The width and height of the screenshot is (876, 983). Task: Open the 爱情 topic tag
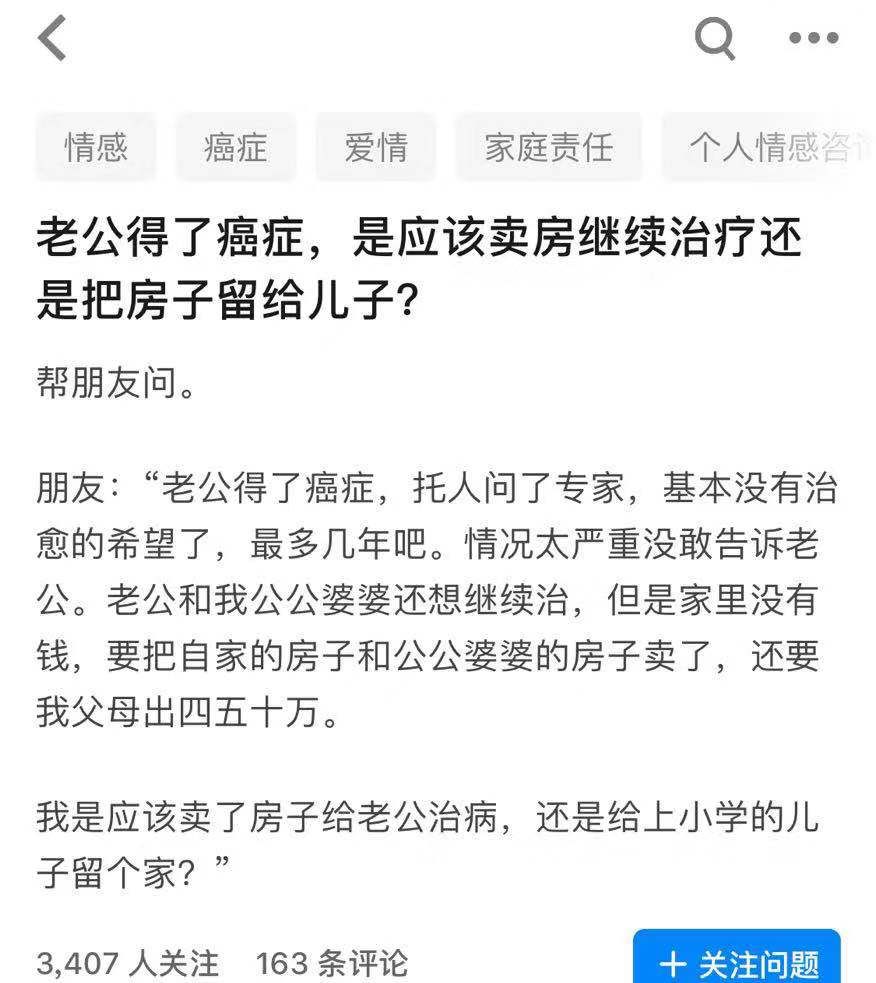pos(376,147)
